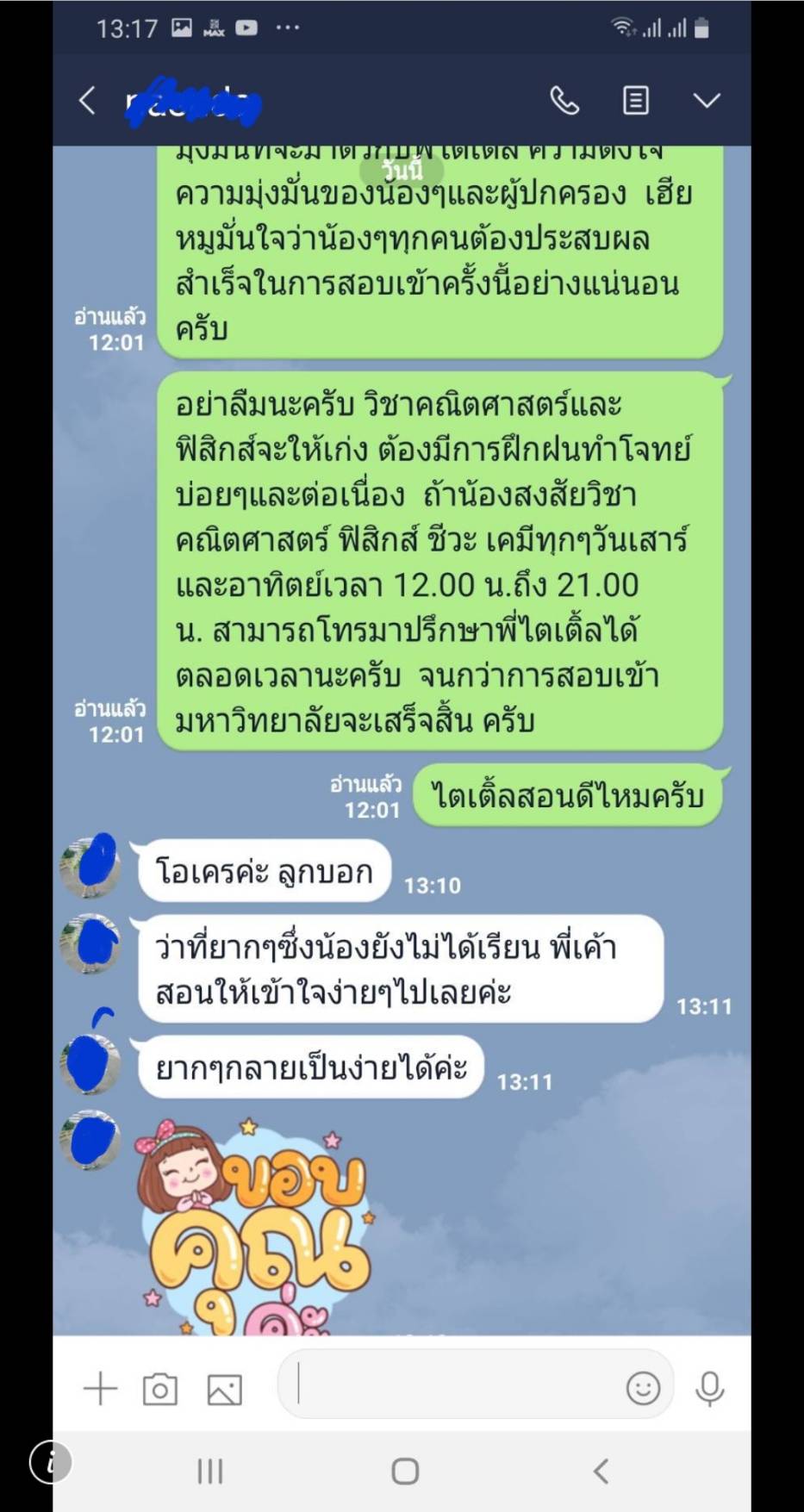Screen dimensions: 804x1512
Task: Open the photo gallery picker
Action: tap(225, 1390)
